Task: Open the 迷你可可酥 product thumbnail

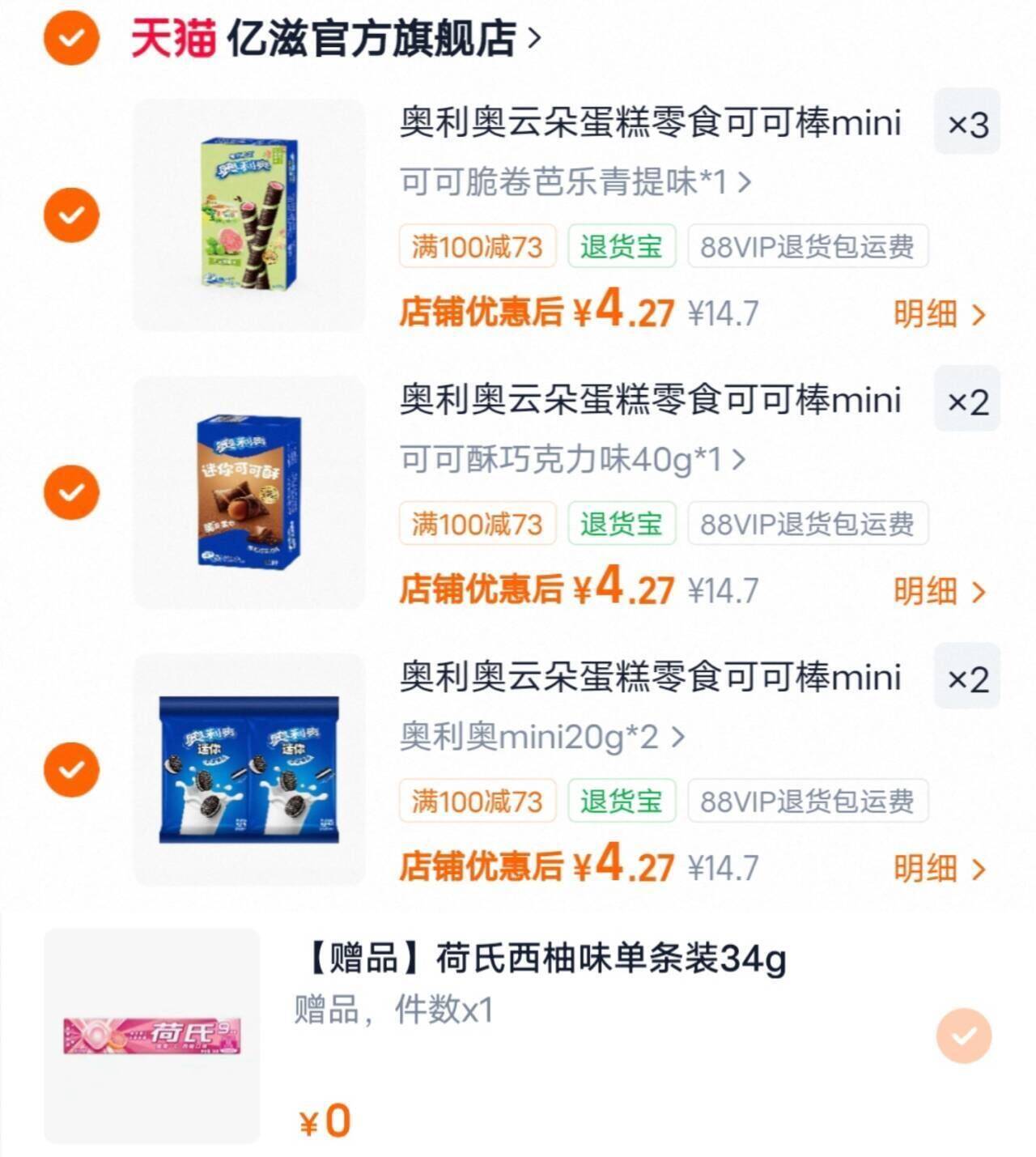Action: [249, 492]
